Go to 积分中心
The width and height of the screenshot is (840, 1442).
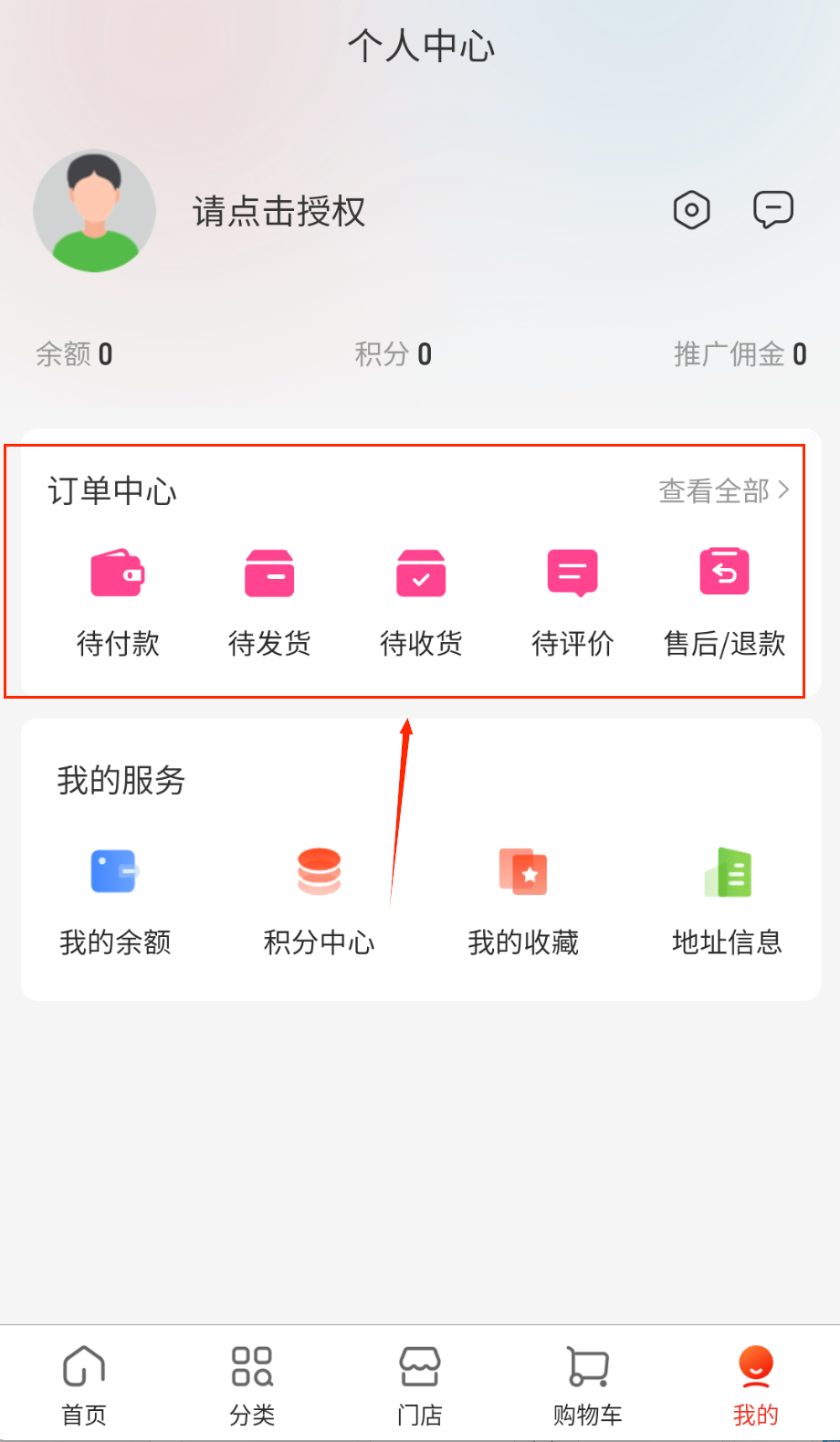coord(319,900)
